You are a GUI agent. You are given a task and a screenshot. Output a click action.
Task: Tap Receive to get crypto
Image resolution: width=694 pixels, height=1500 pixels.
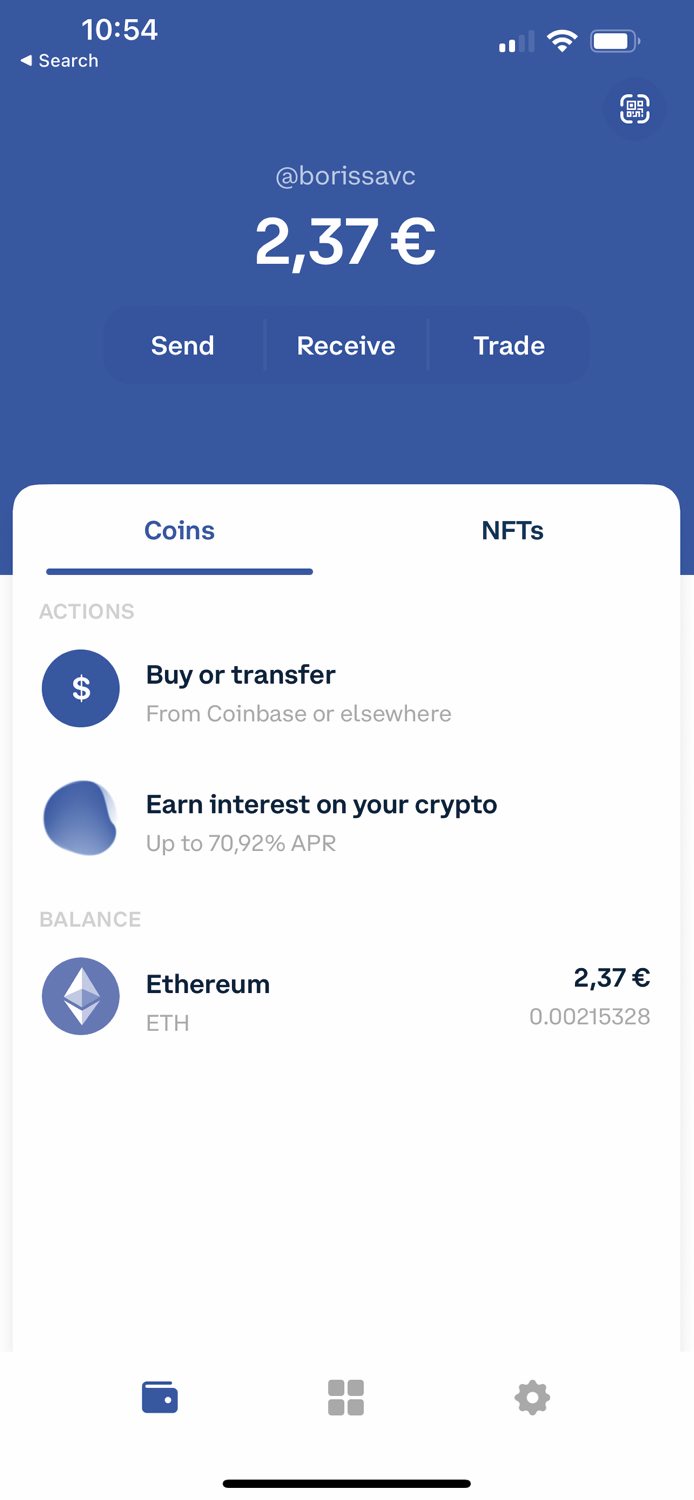click(x=346, y=346)
